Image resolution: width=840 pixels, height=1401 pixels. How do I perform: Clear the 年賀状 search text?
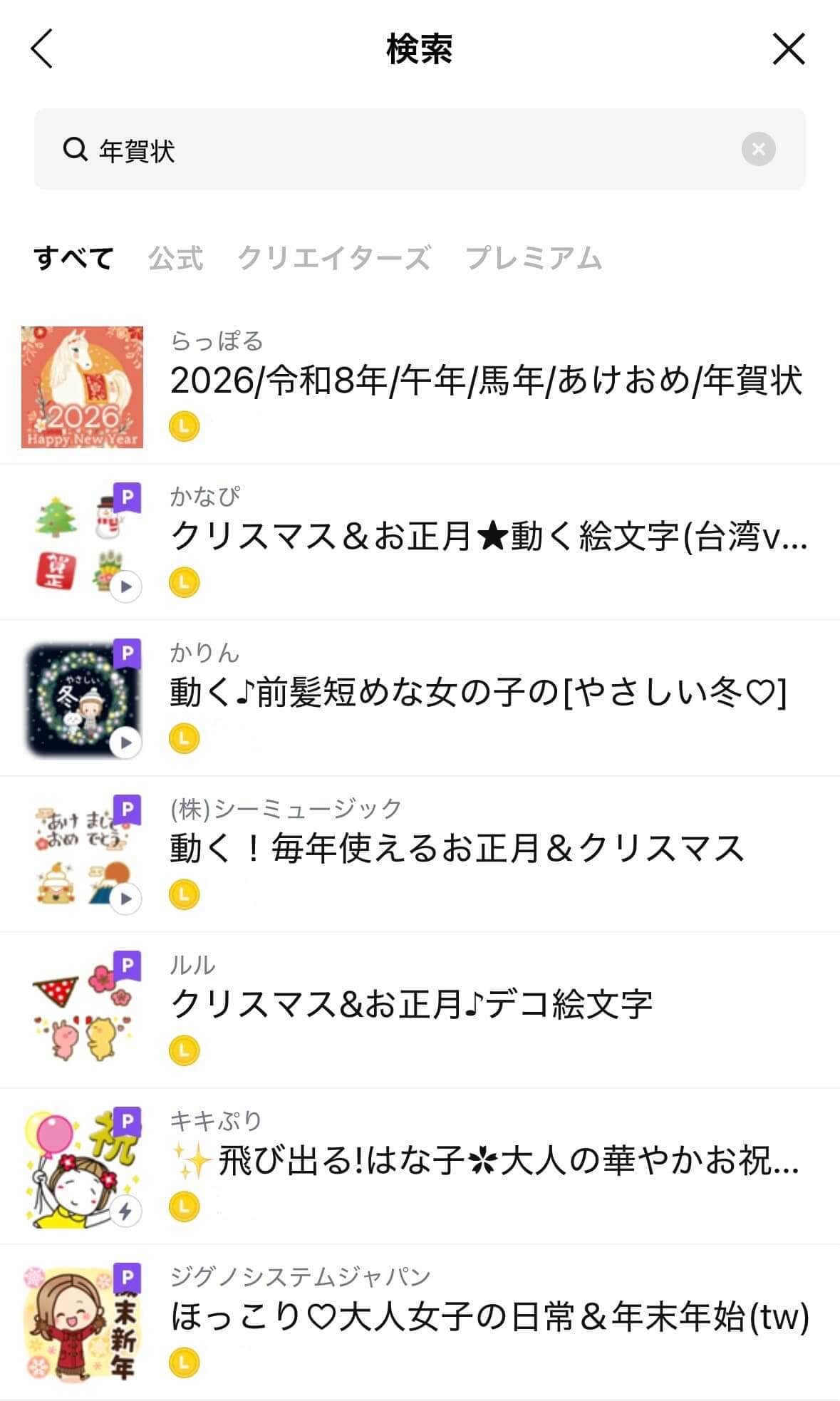coord(759,150)
